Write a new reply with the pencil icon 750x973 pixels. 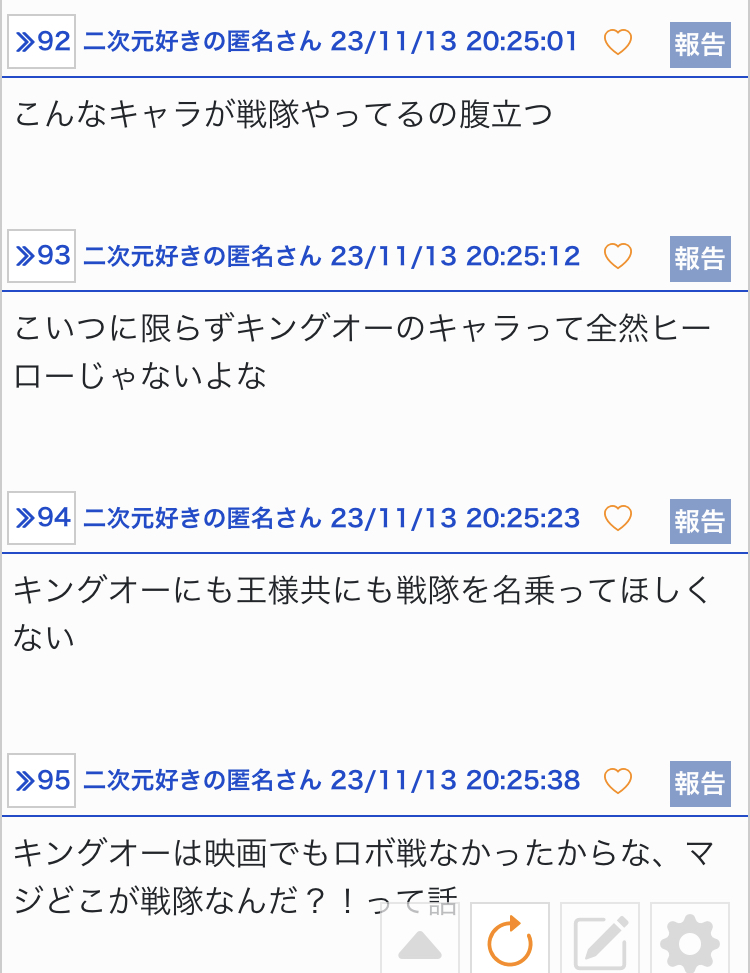pyautogui.click(x=599, y=940)
